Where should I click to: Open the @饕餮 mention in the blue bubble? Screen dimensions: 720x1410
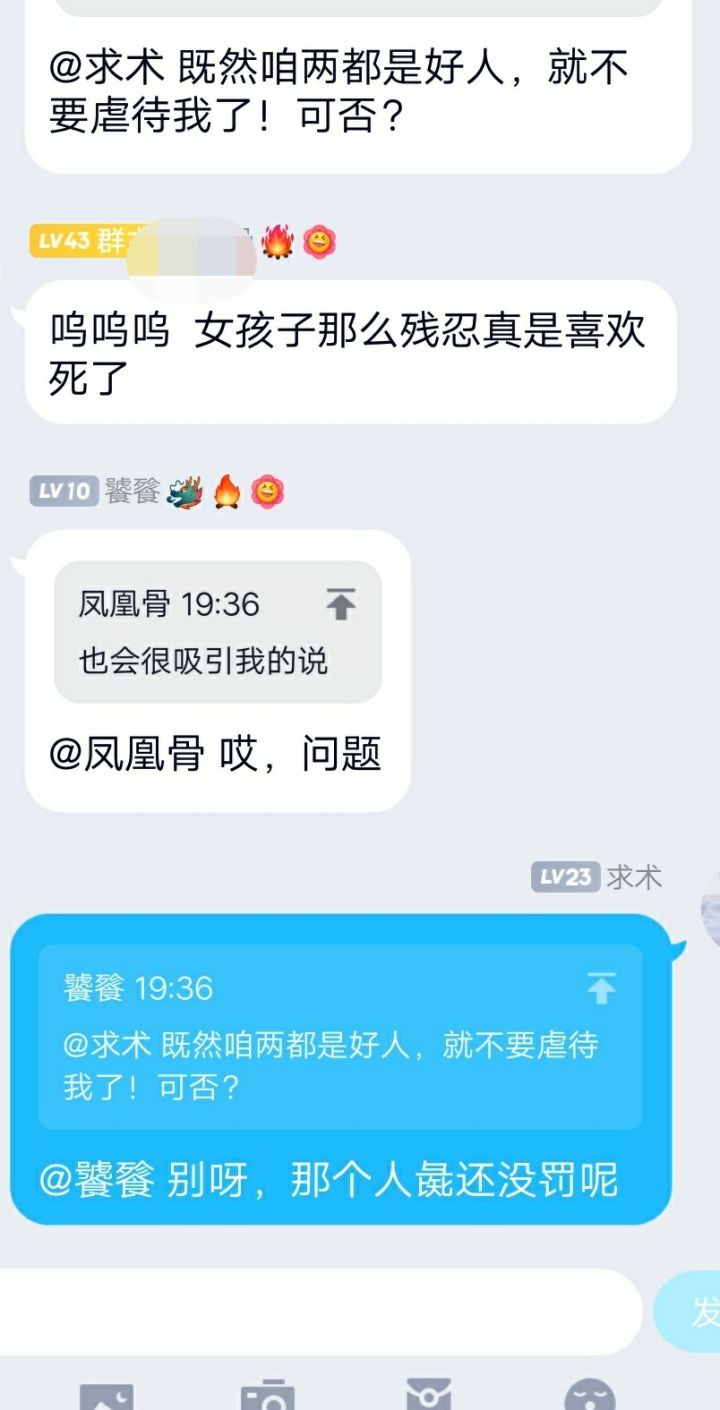(96, 1180)
